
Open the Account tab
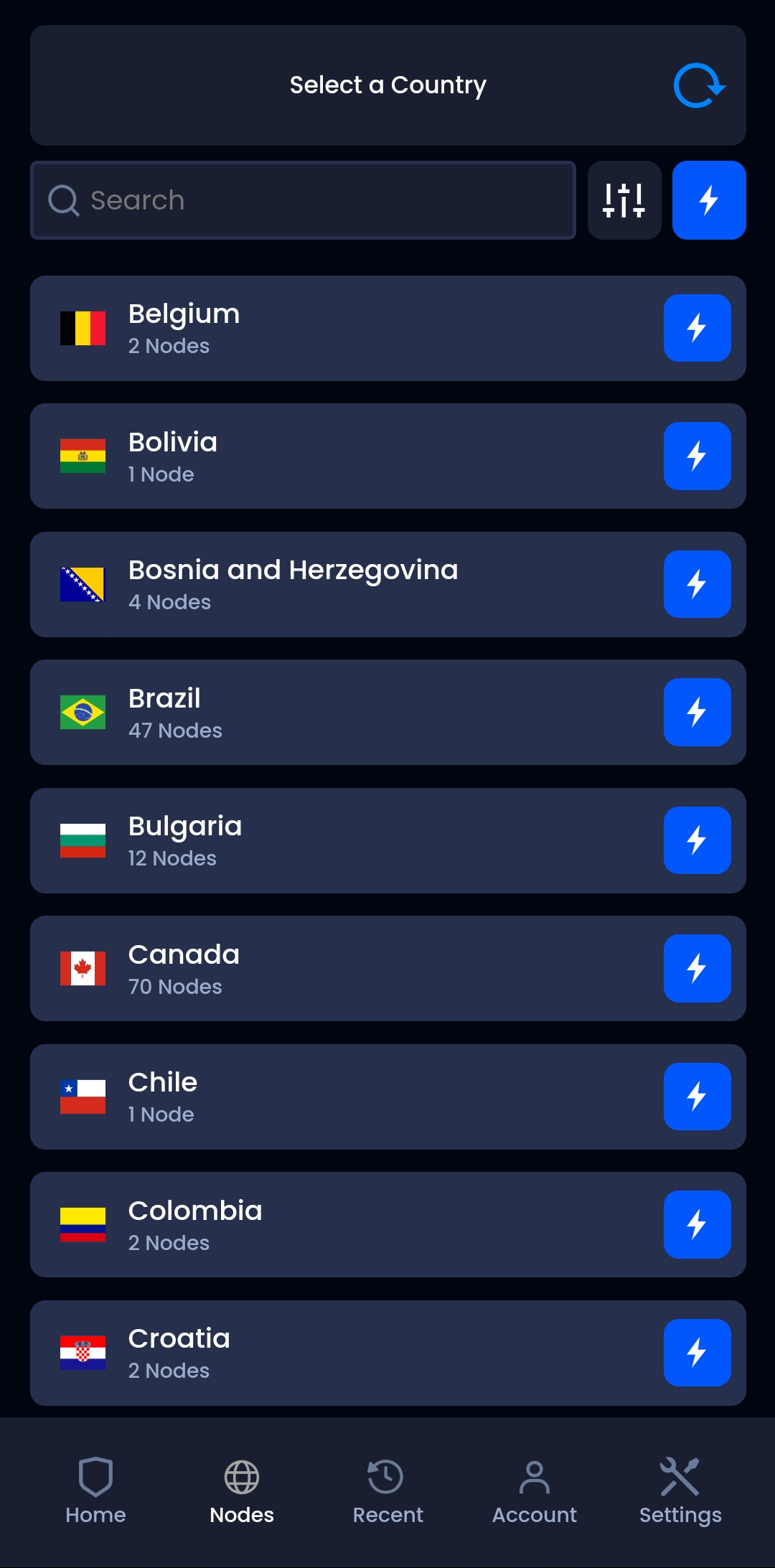534,1490
